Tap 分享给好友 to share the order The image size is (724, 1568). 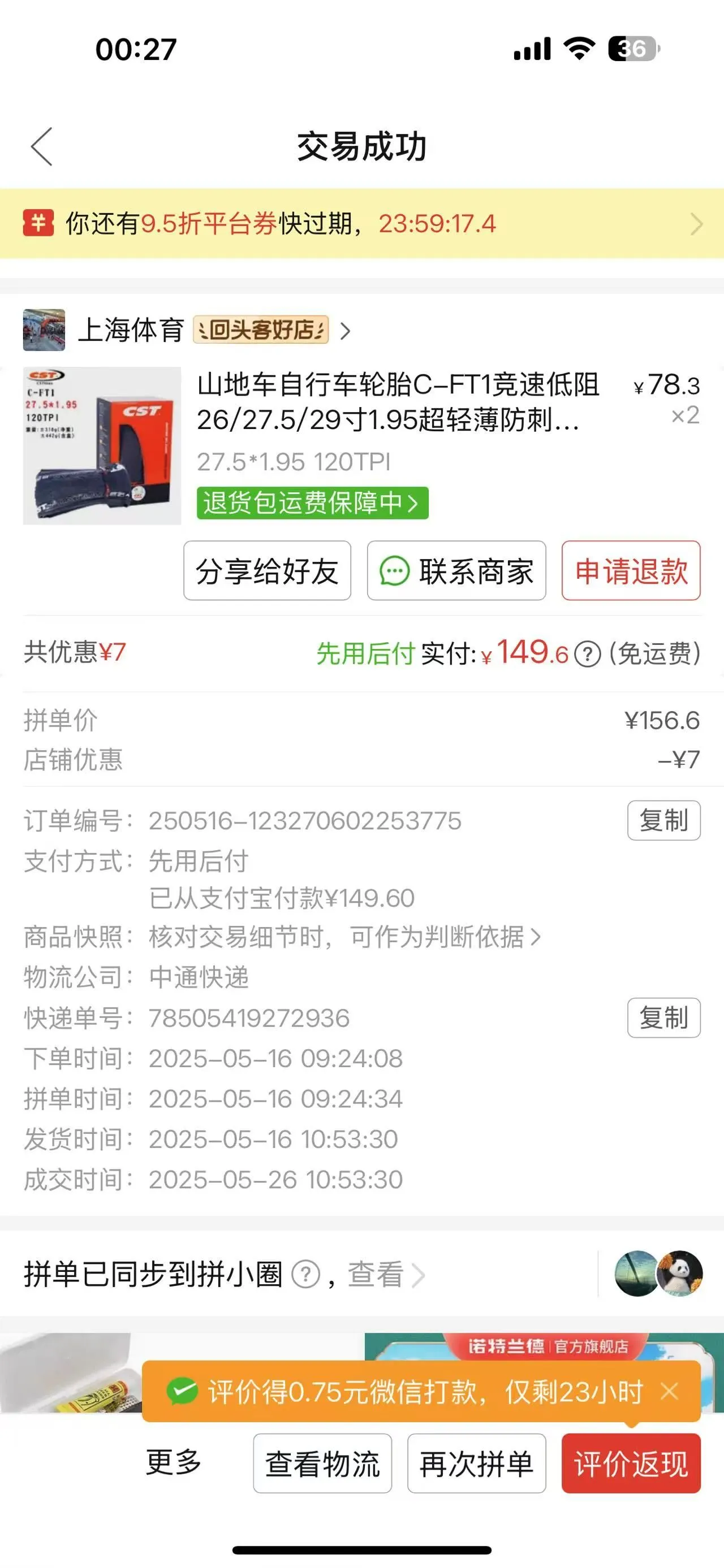(268, 571)
